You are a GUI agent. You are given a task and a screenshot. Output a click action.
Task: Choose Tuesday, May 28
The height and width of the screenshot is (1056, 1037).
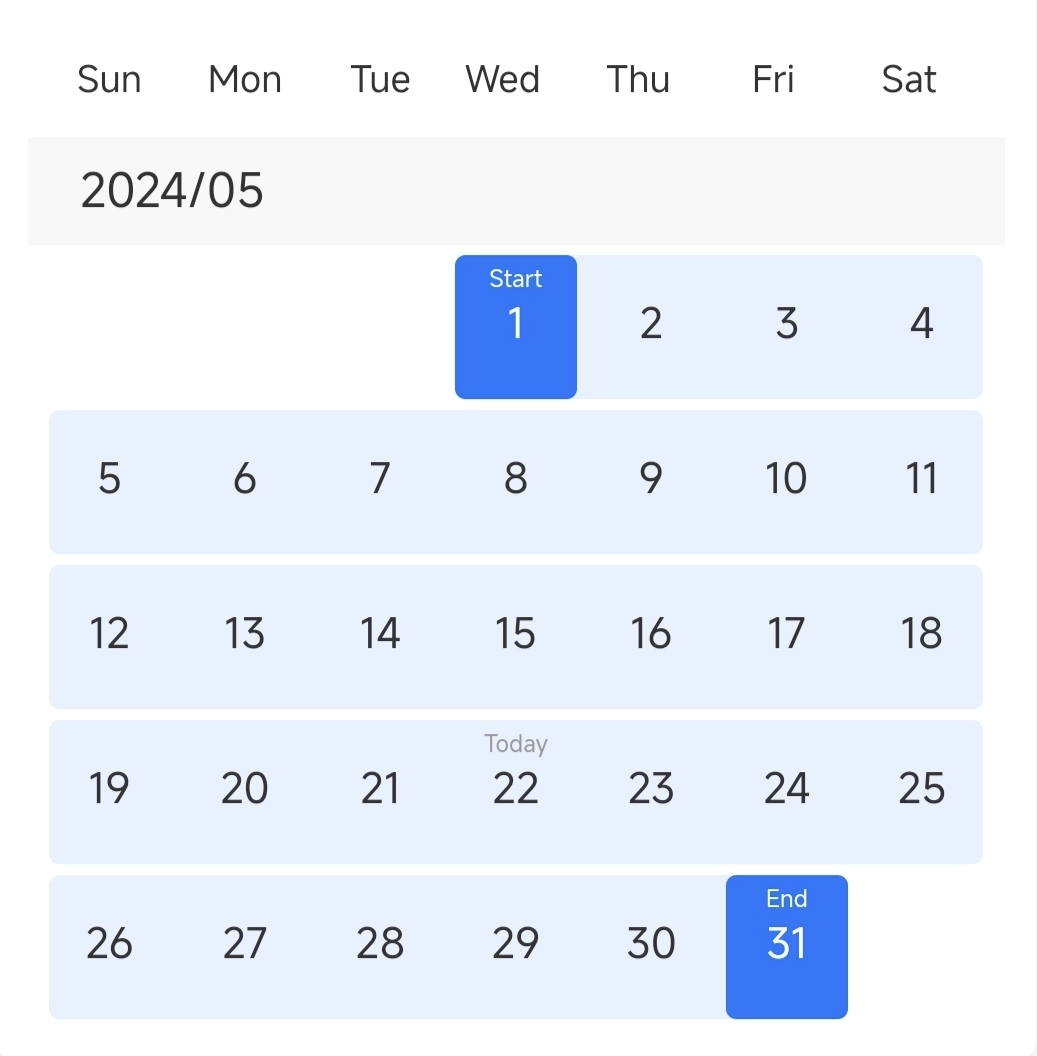click(x=380, y=945)
